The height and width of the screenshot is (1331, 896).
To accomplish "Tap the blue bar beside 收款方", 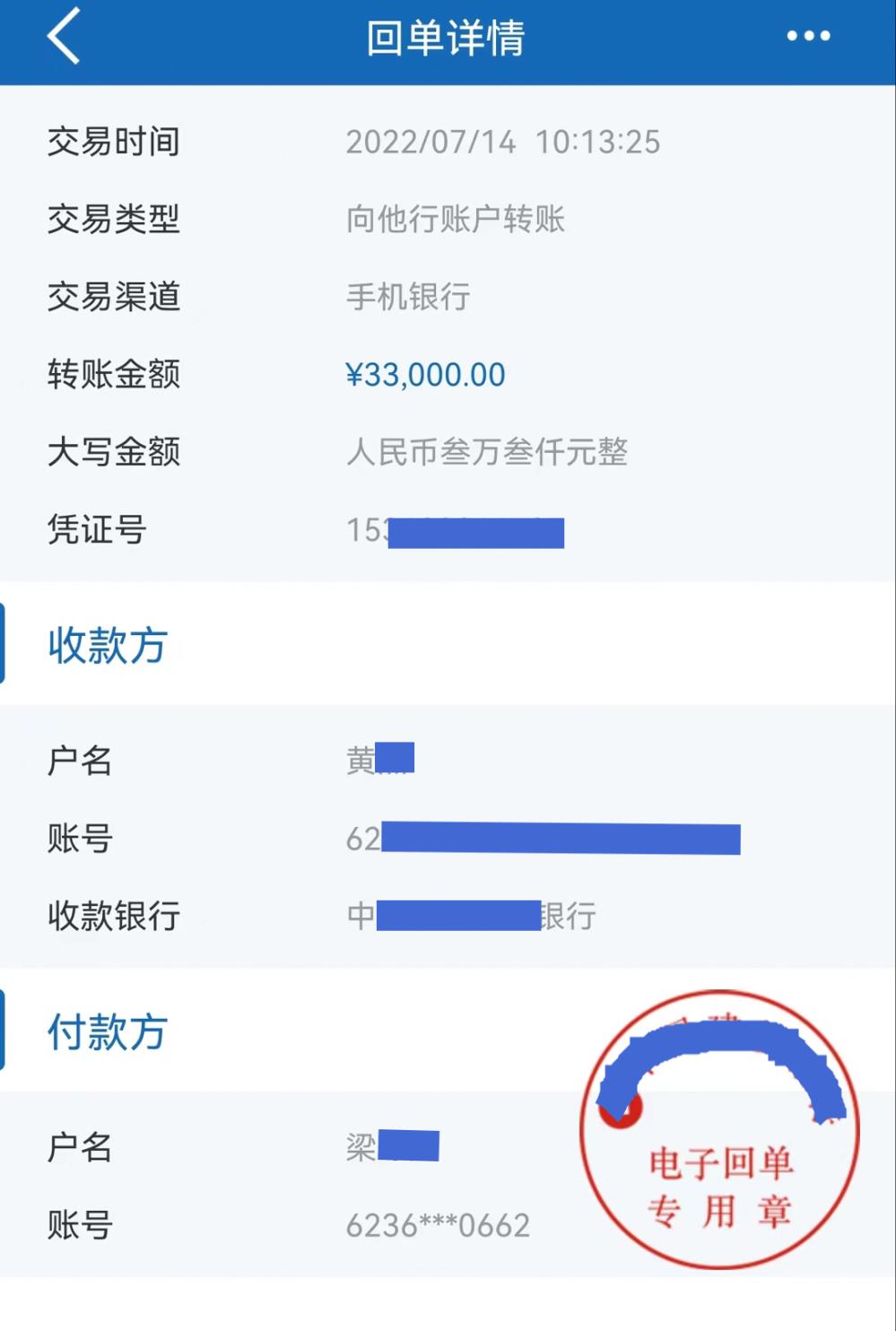I will click(x=4, y=646).
